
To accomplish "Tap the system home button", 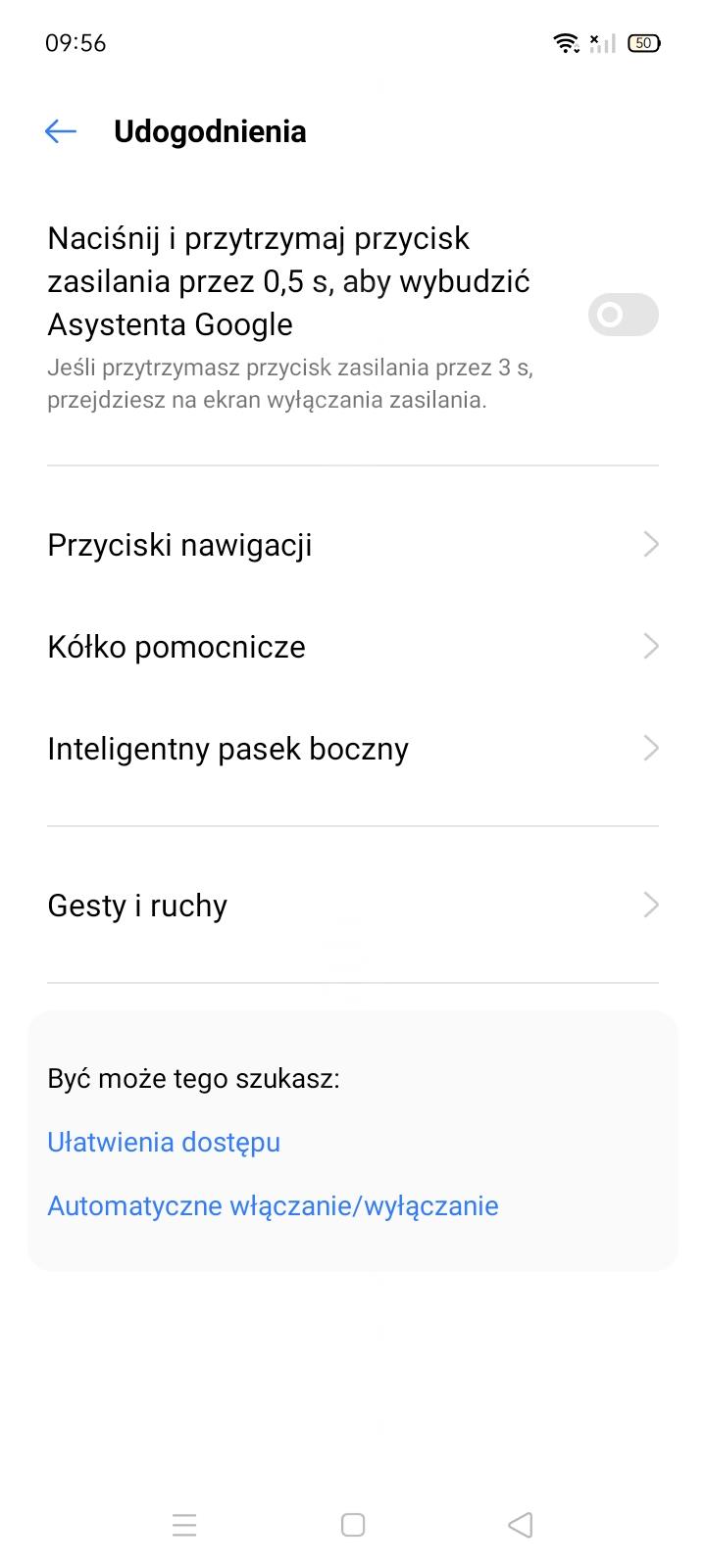I will [x=353, y=1525].
